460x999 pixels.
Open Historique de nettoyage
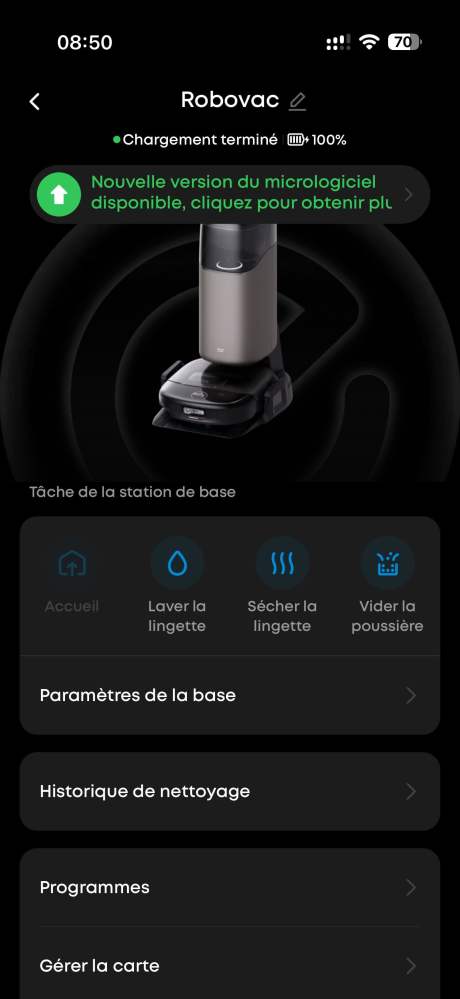pyautogui.click(x=230, y=791)
